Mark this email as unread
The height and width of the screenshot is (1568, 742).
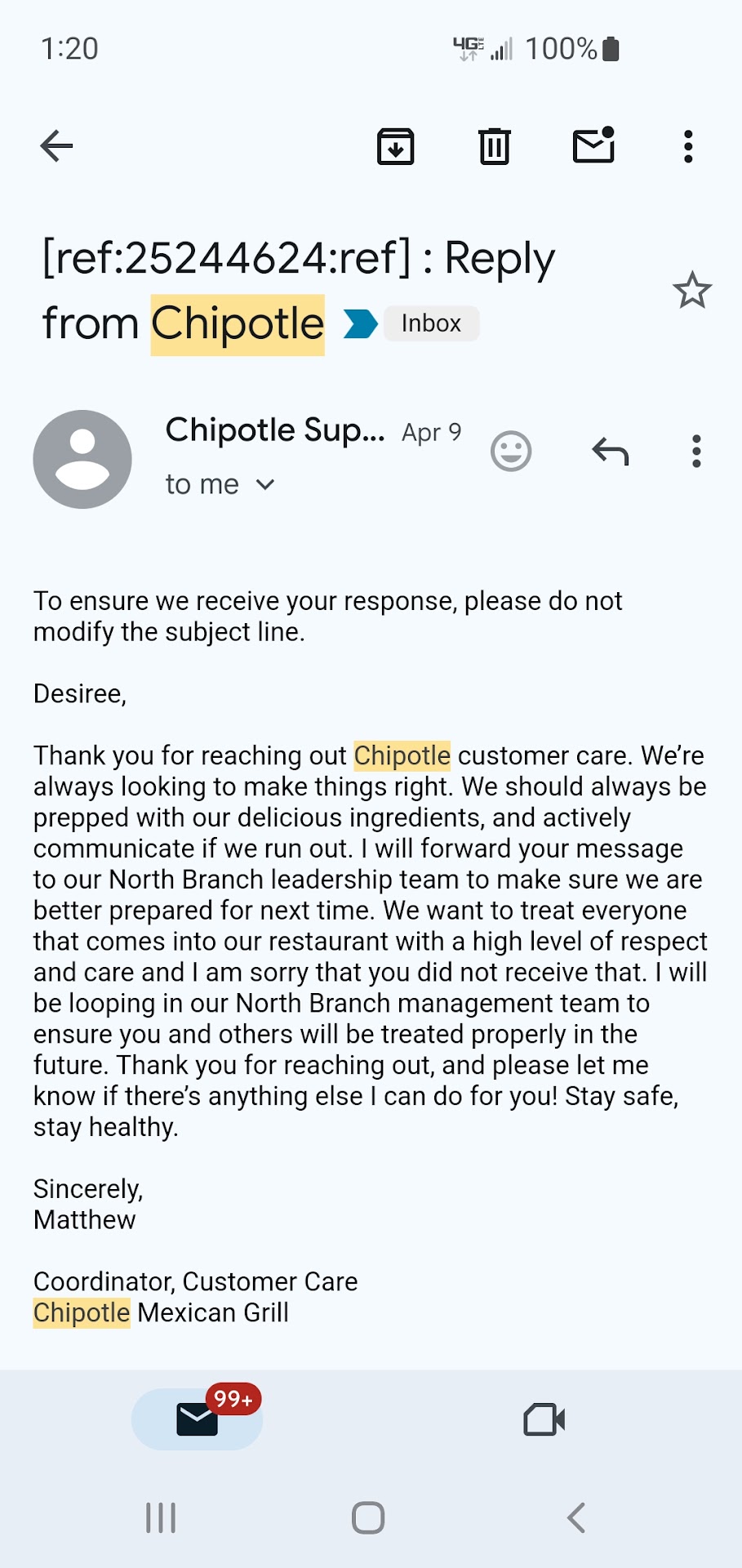pos(593,146)
